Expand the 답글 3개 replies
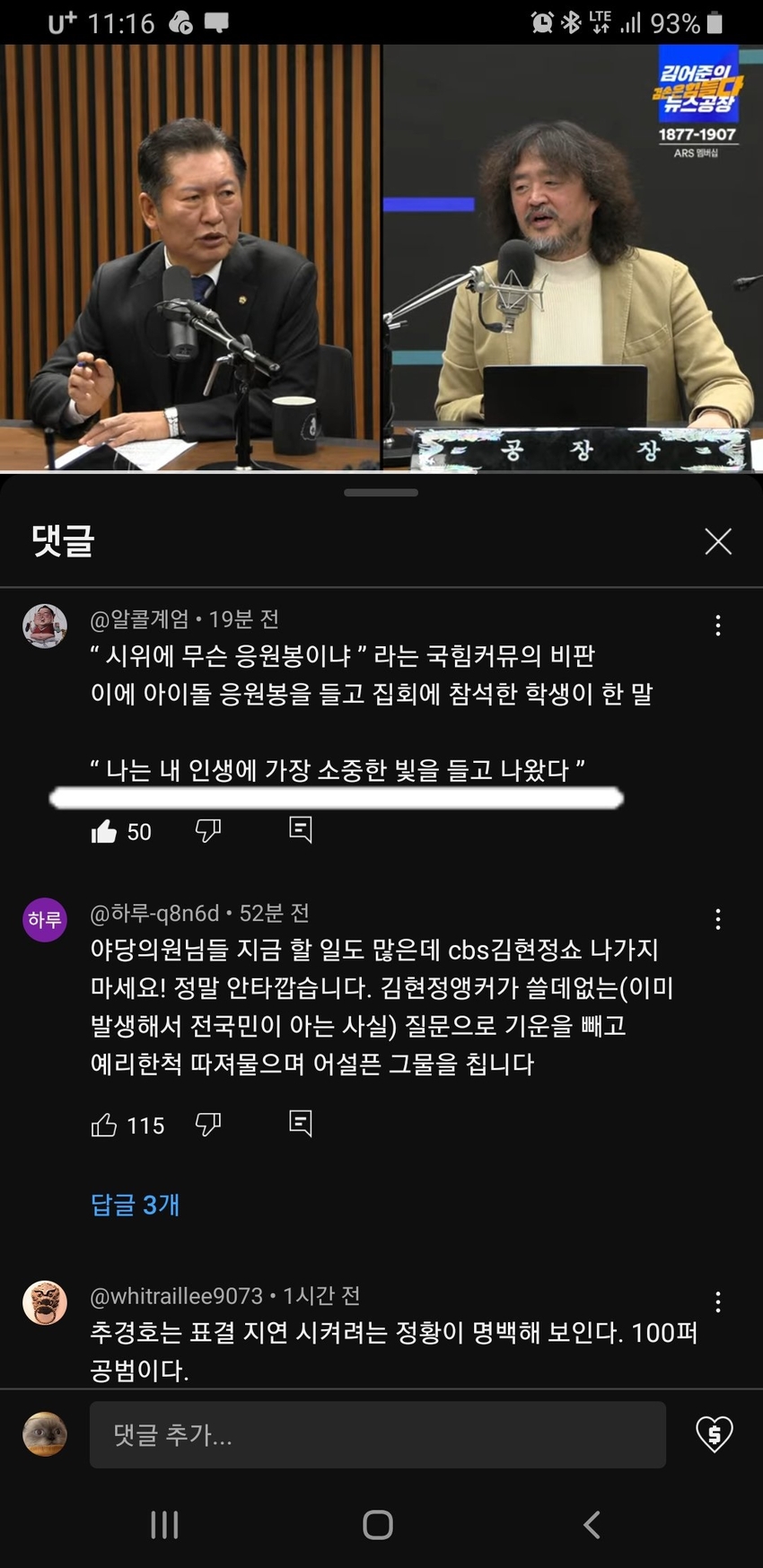763x1568 pixels. [135, 1204]
